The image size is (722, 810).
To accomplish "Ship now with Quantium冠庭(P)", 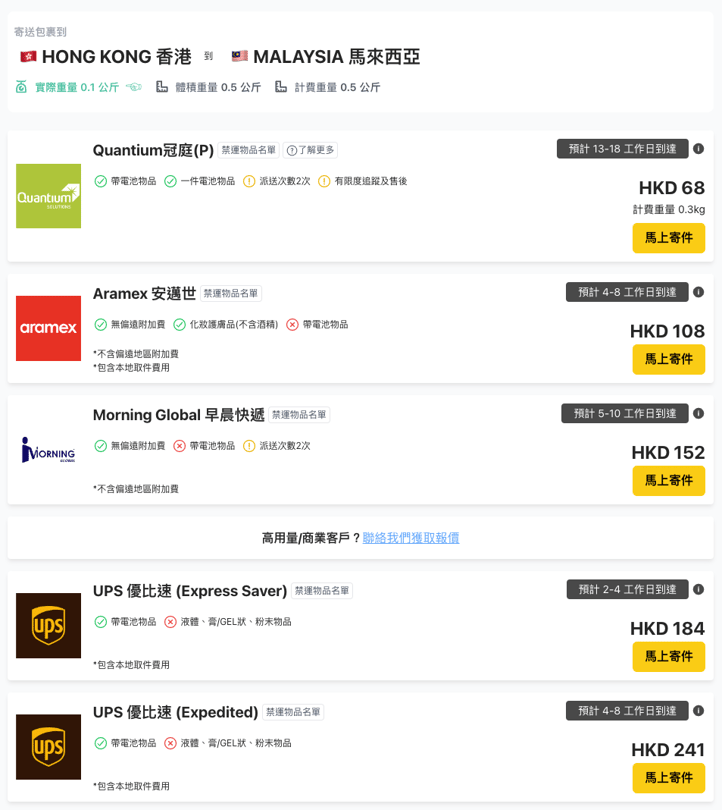I will [668, 238].
